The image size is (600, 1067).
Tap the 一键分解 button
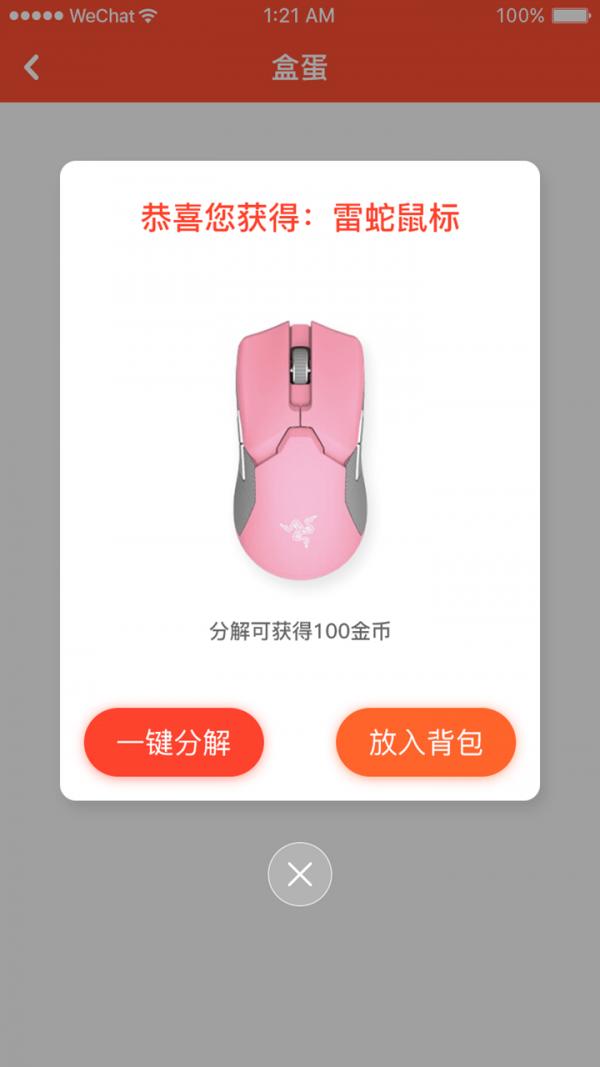click(x=174, y=742)
